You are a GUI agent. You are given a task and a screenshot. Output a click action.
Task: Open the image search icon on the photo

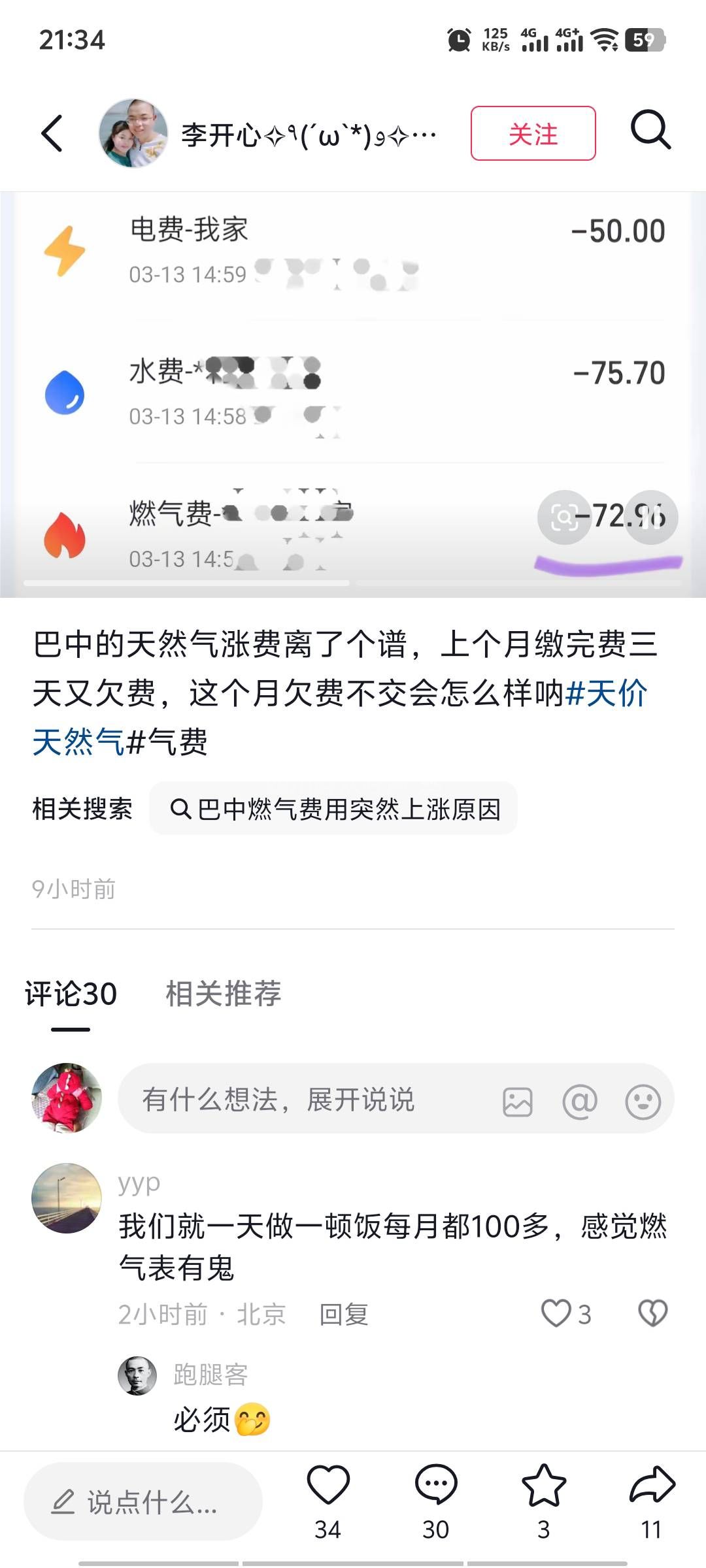(x=563, y=517)
